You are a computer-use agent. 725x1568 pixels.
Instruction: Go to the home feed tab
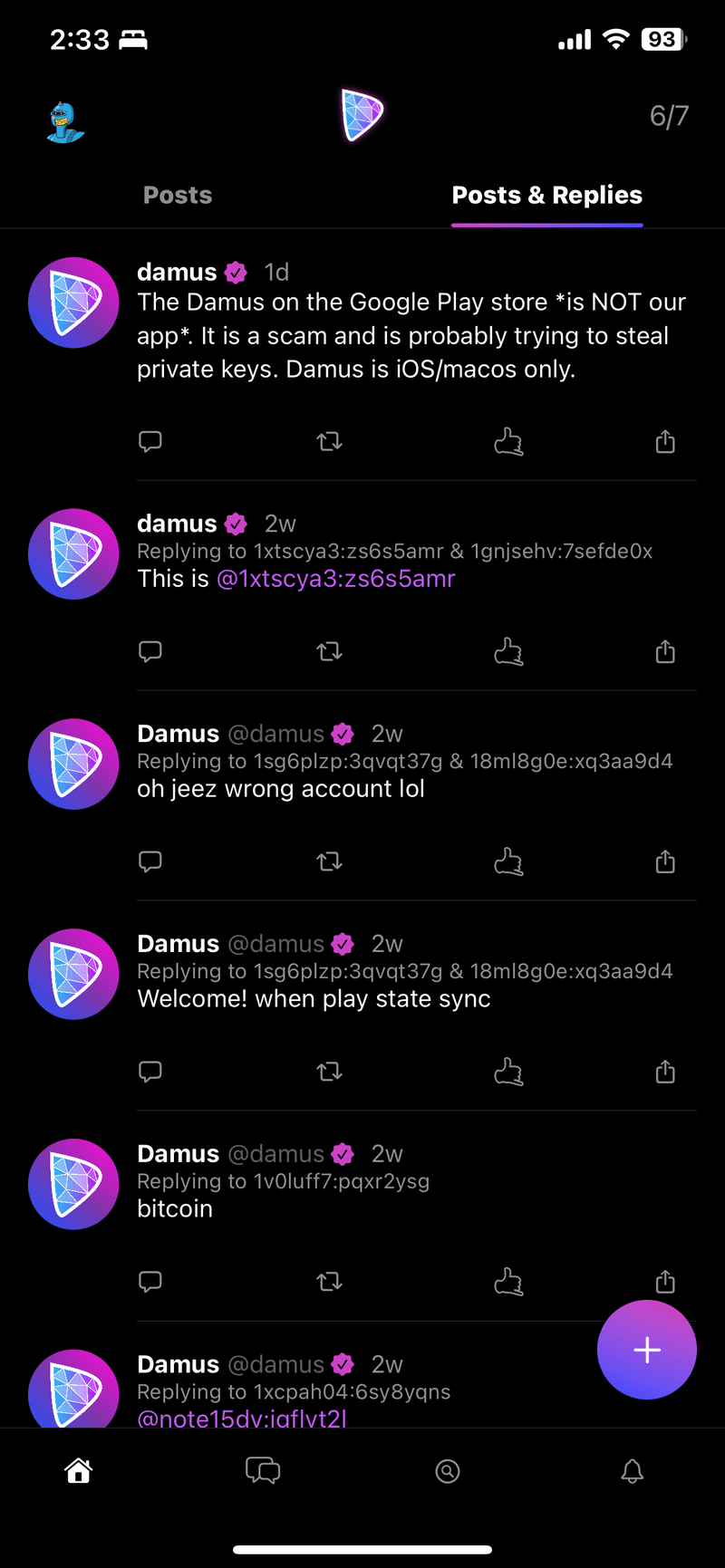[x=79, y=1470]
